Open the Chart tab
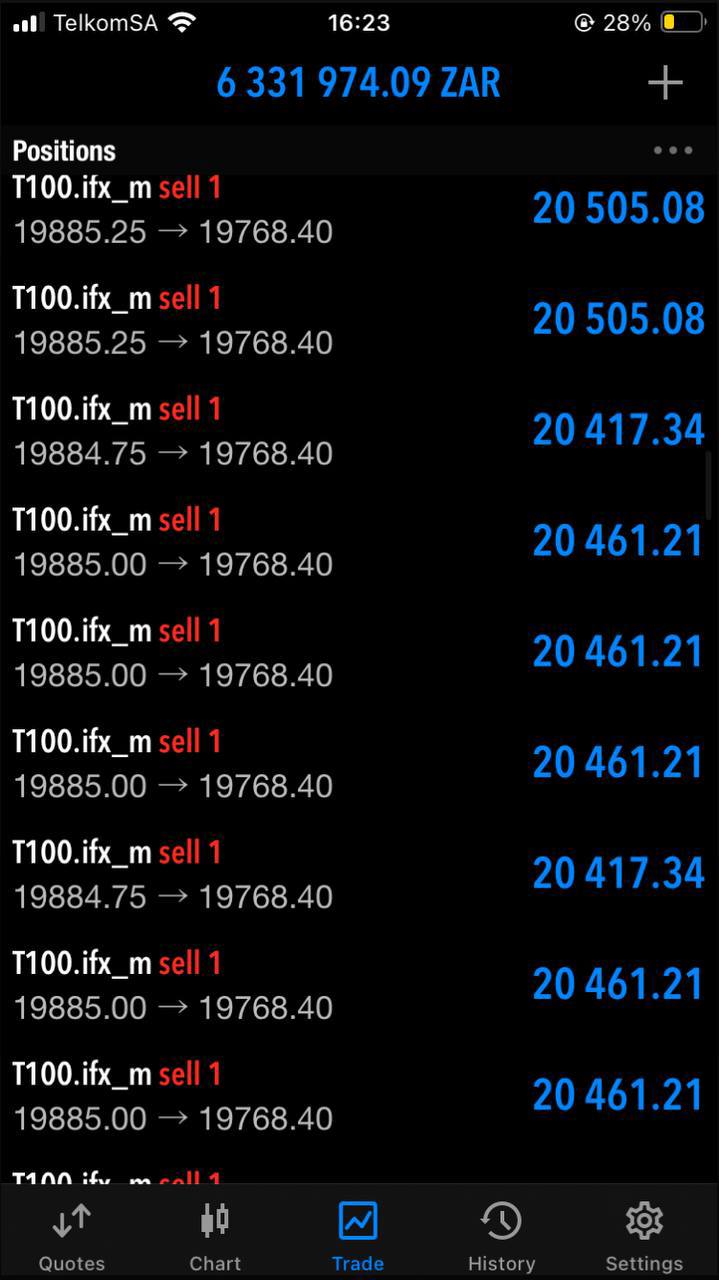Image resolution: width=719 pixels, height=1280 pixels. (x=215, y=1236)
